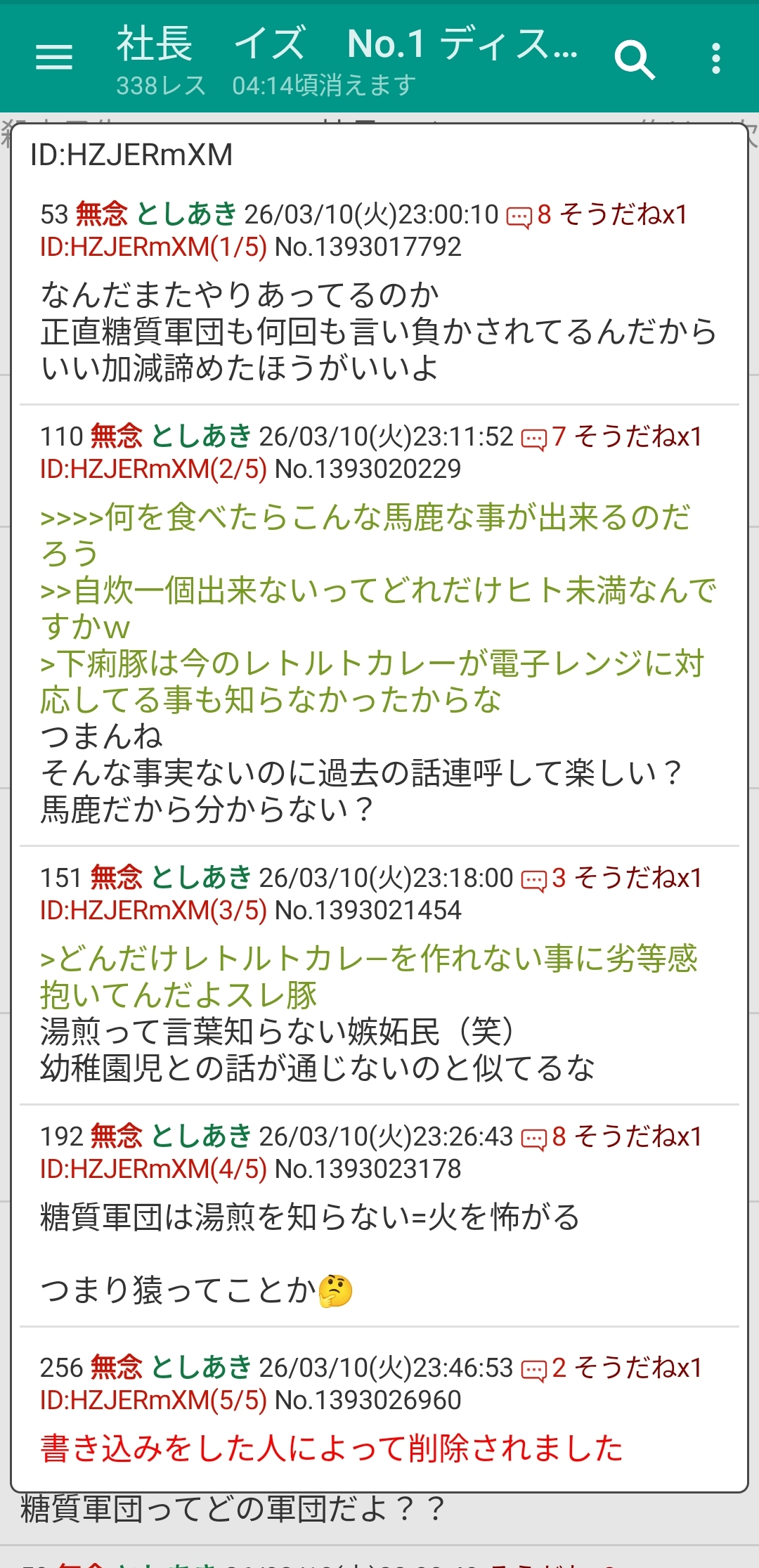
Task: Open the hamburger drawer menu
Action: click(x=54, y=57)
